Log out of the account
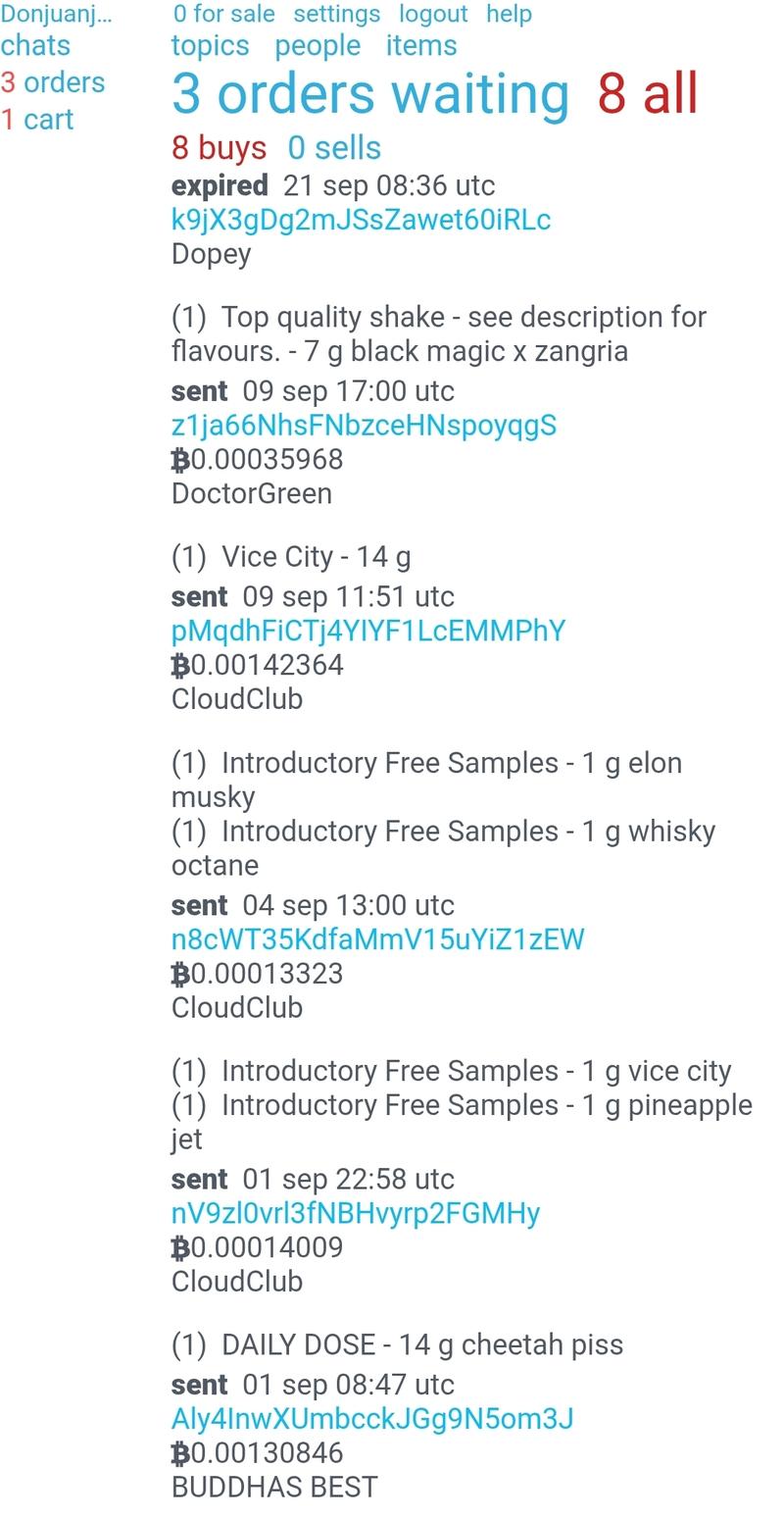The height and width of the screenshot is (1518, 784). (x=433, y=14)
